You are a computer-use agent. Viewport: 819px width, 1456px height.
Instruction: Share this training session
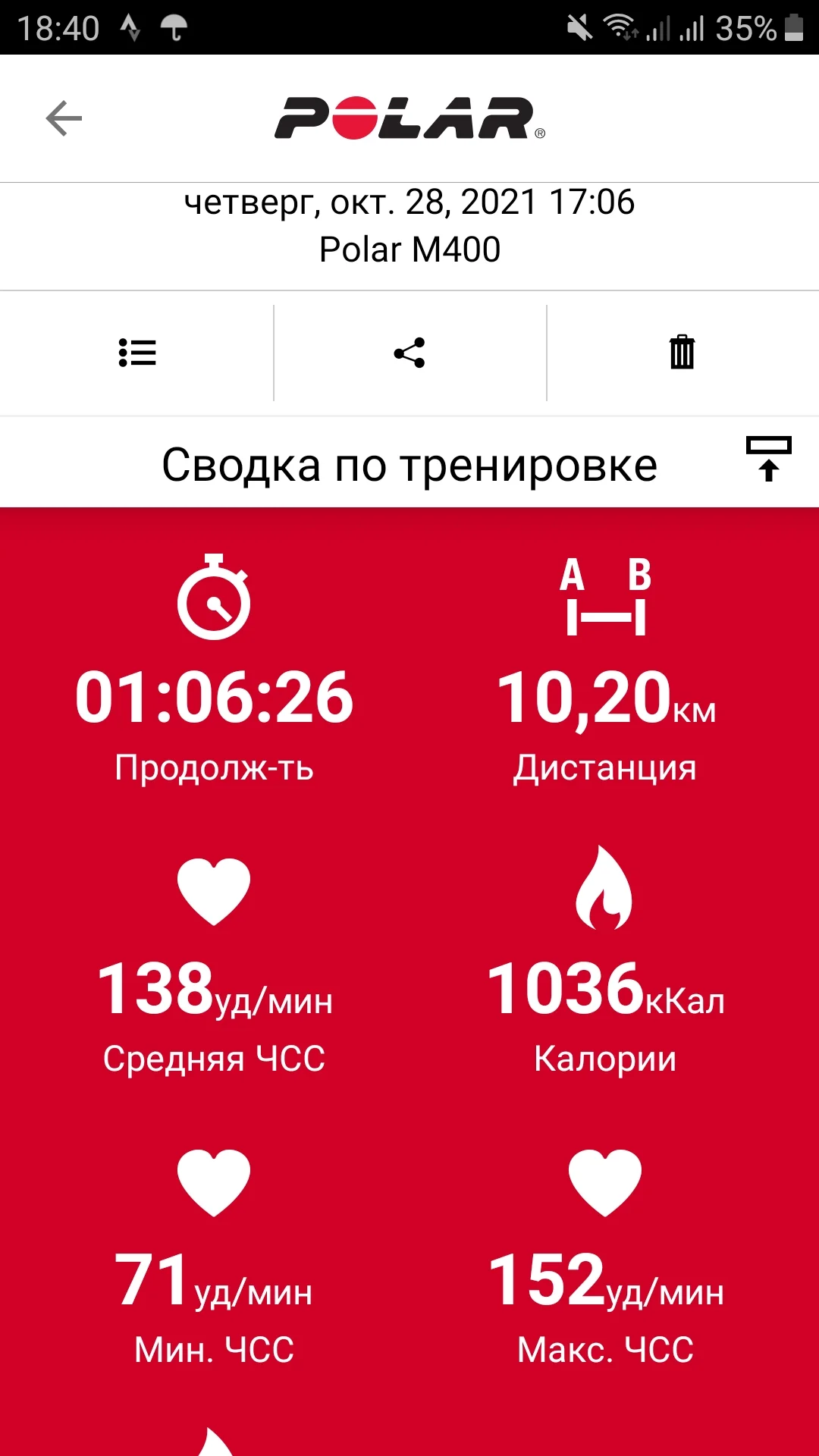coord(409,353)
